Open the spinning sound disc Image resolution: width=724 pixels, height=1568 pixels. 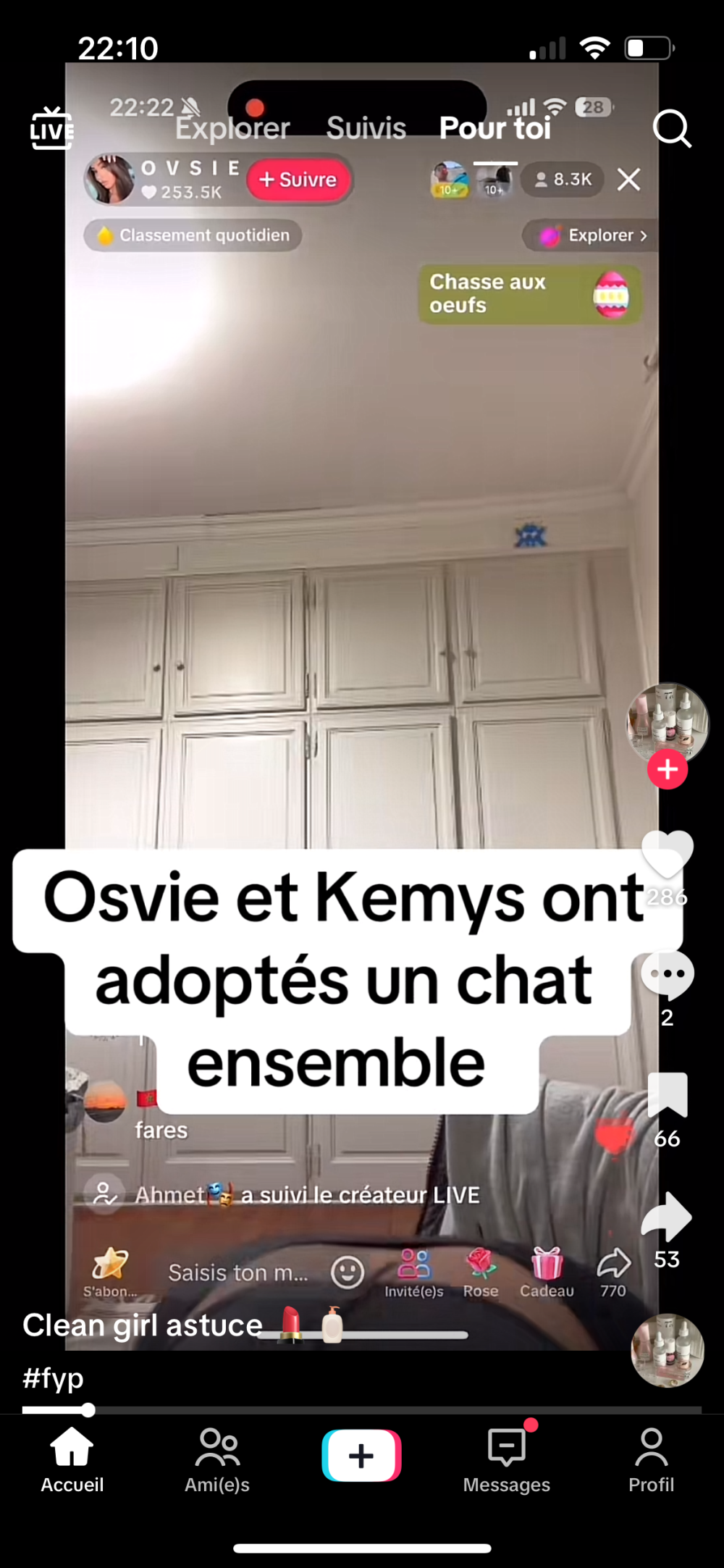[667, 1351]
